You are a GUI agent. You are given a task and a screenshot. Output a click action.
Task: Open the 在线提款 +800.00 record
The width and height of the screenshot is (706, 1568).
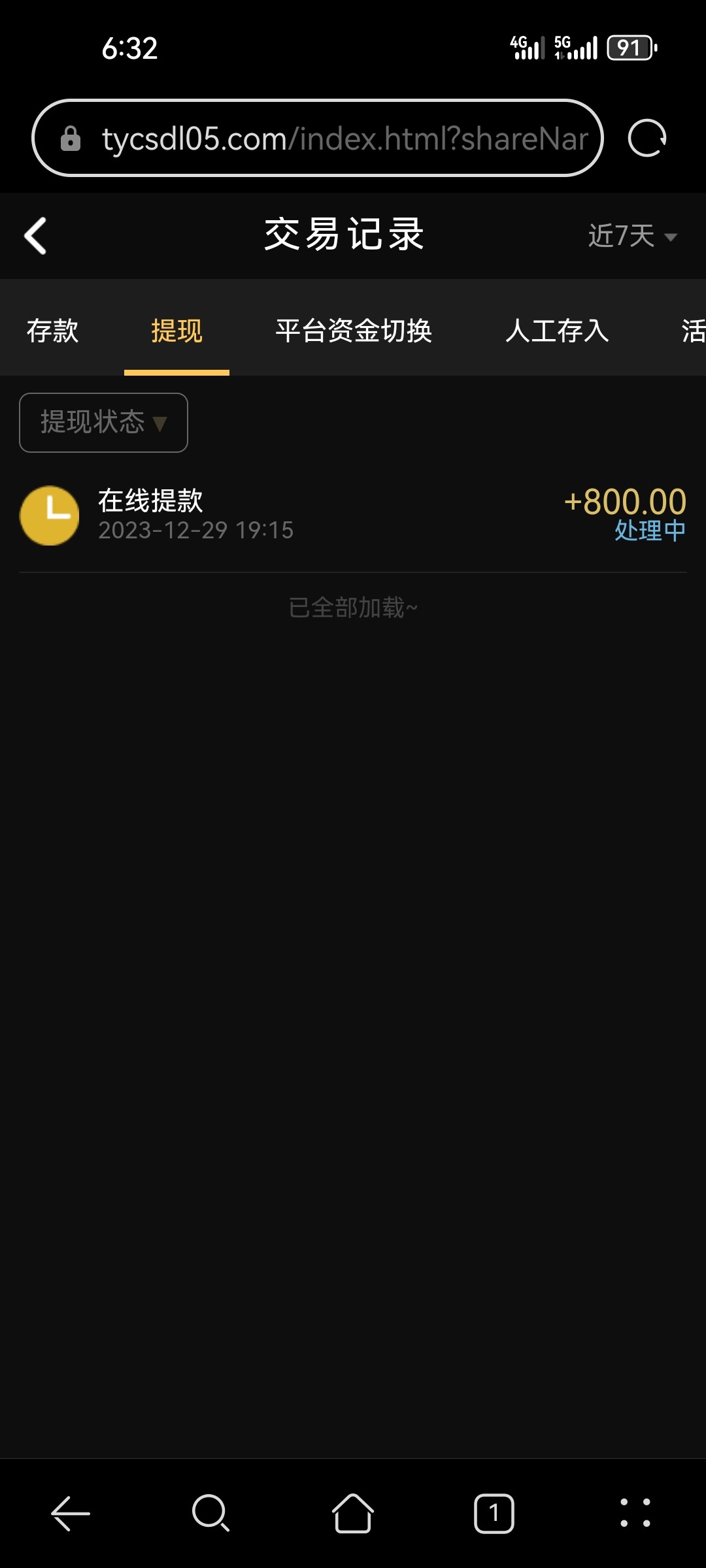(x=353, y=515)
